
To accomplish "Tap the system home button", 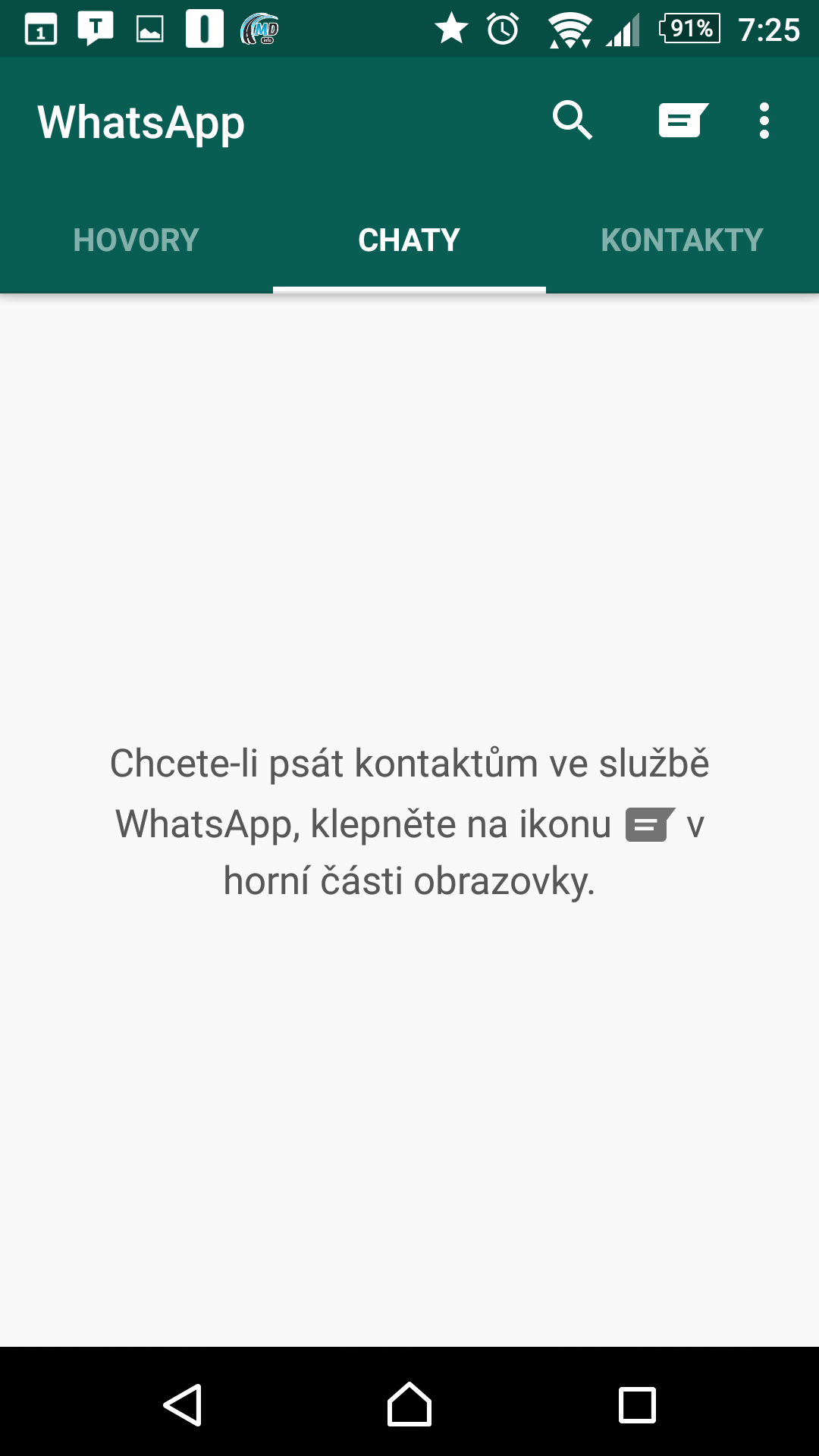I will 409,1404.
